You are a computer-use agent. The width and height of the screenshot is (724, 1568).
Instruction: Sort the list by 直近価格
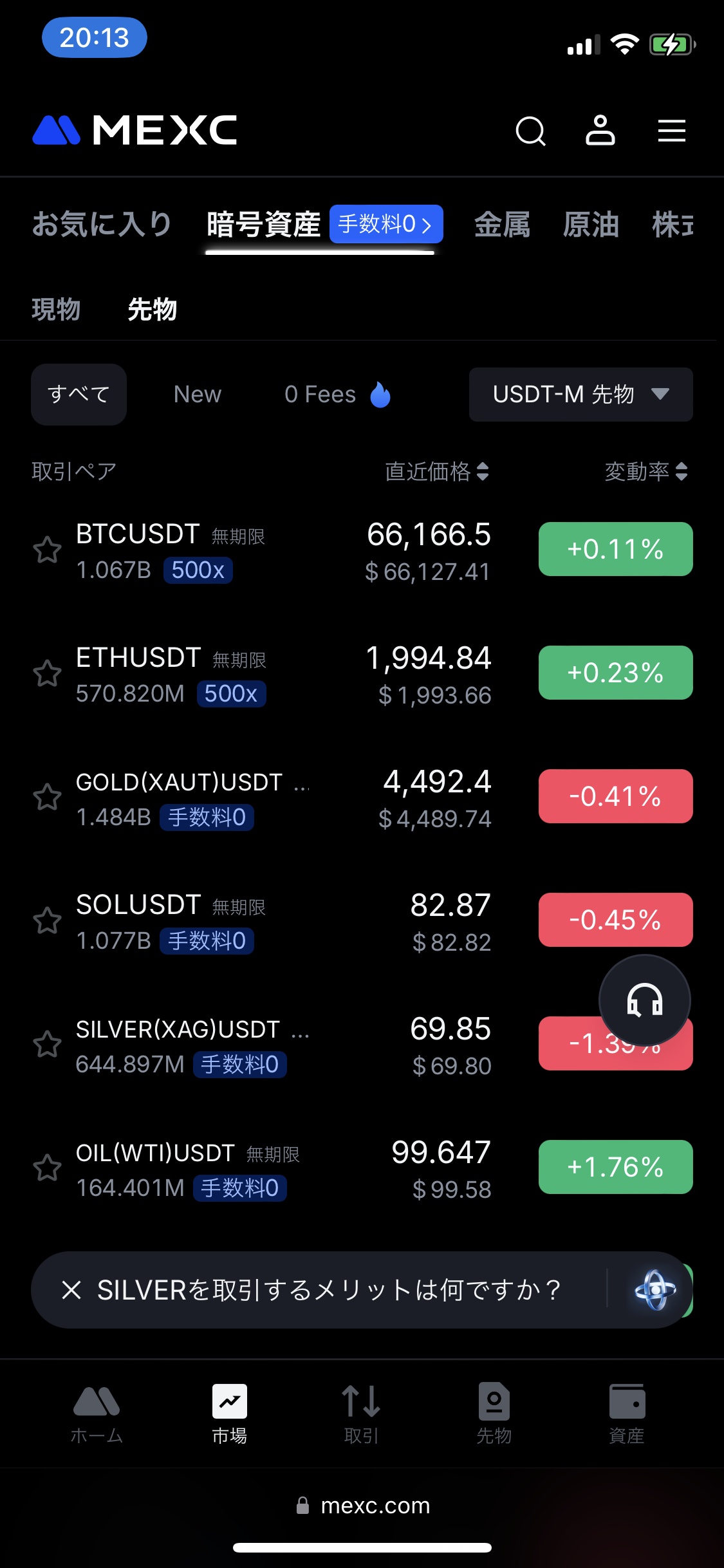point(437,472)
